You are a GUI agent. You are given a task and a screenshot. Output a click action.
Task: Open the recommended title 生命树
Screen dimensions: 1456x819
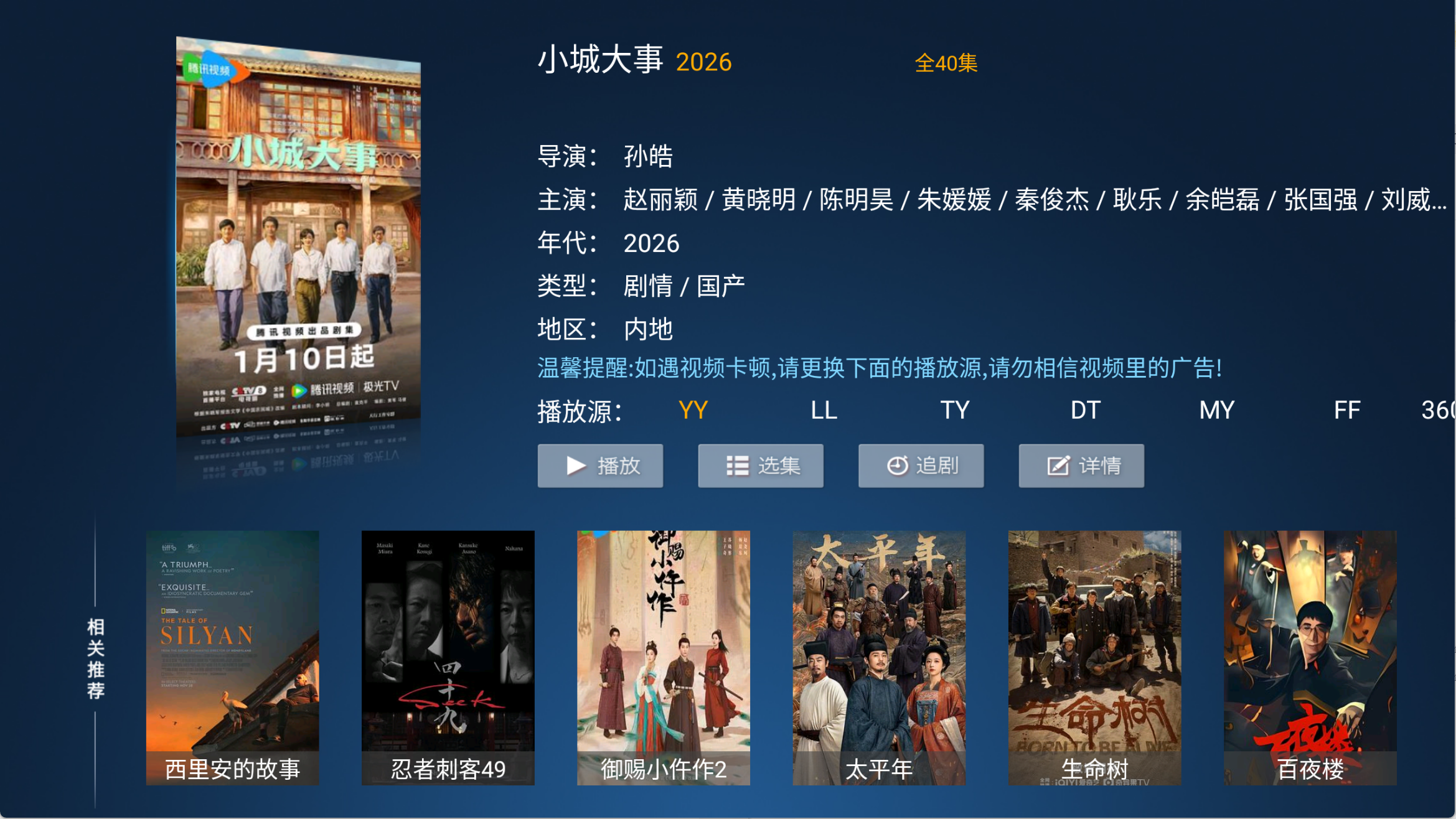(x=1094, y=657)
